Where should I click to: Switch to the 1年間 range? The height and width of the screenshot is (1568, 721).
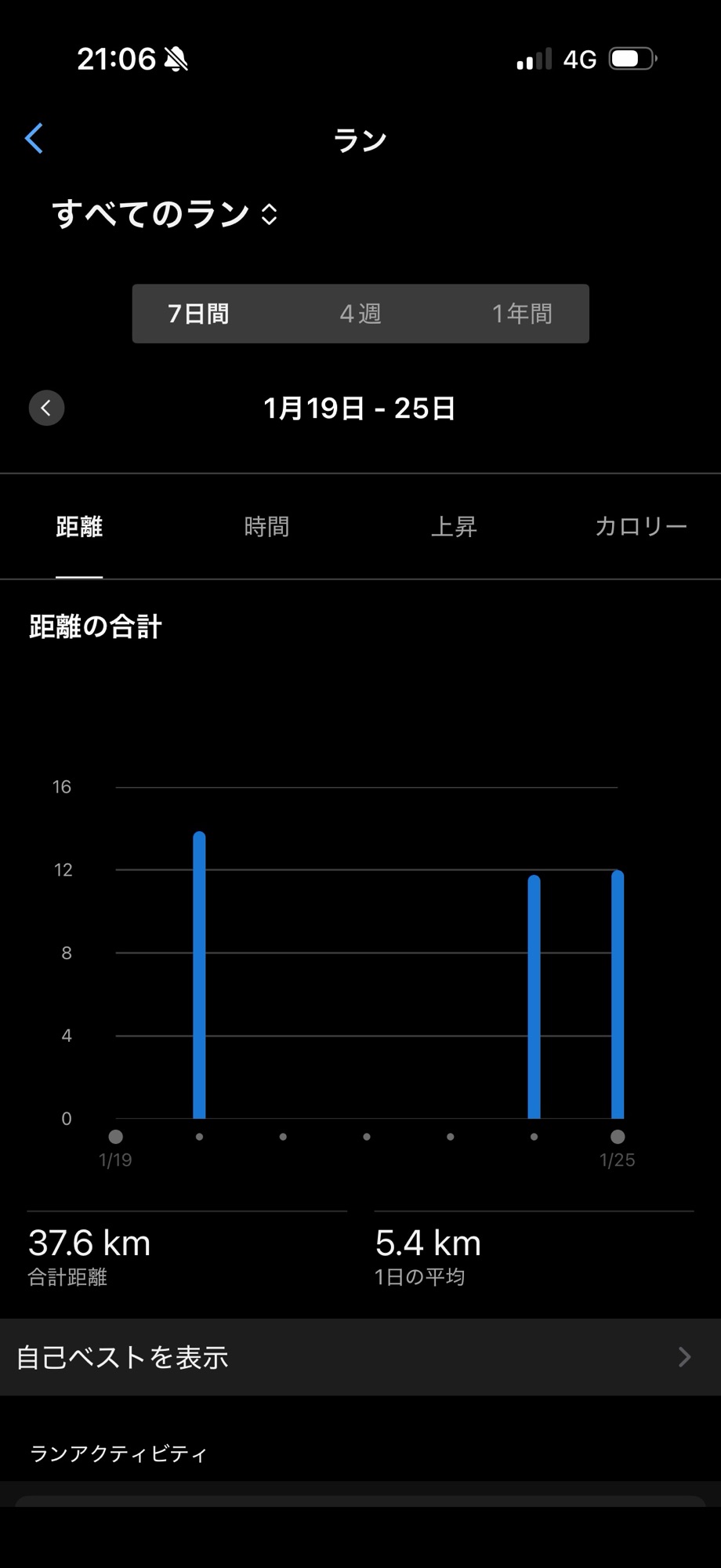coord(522,314)
